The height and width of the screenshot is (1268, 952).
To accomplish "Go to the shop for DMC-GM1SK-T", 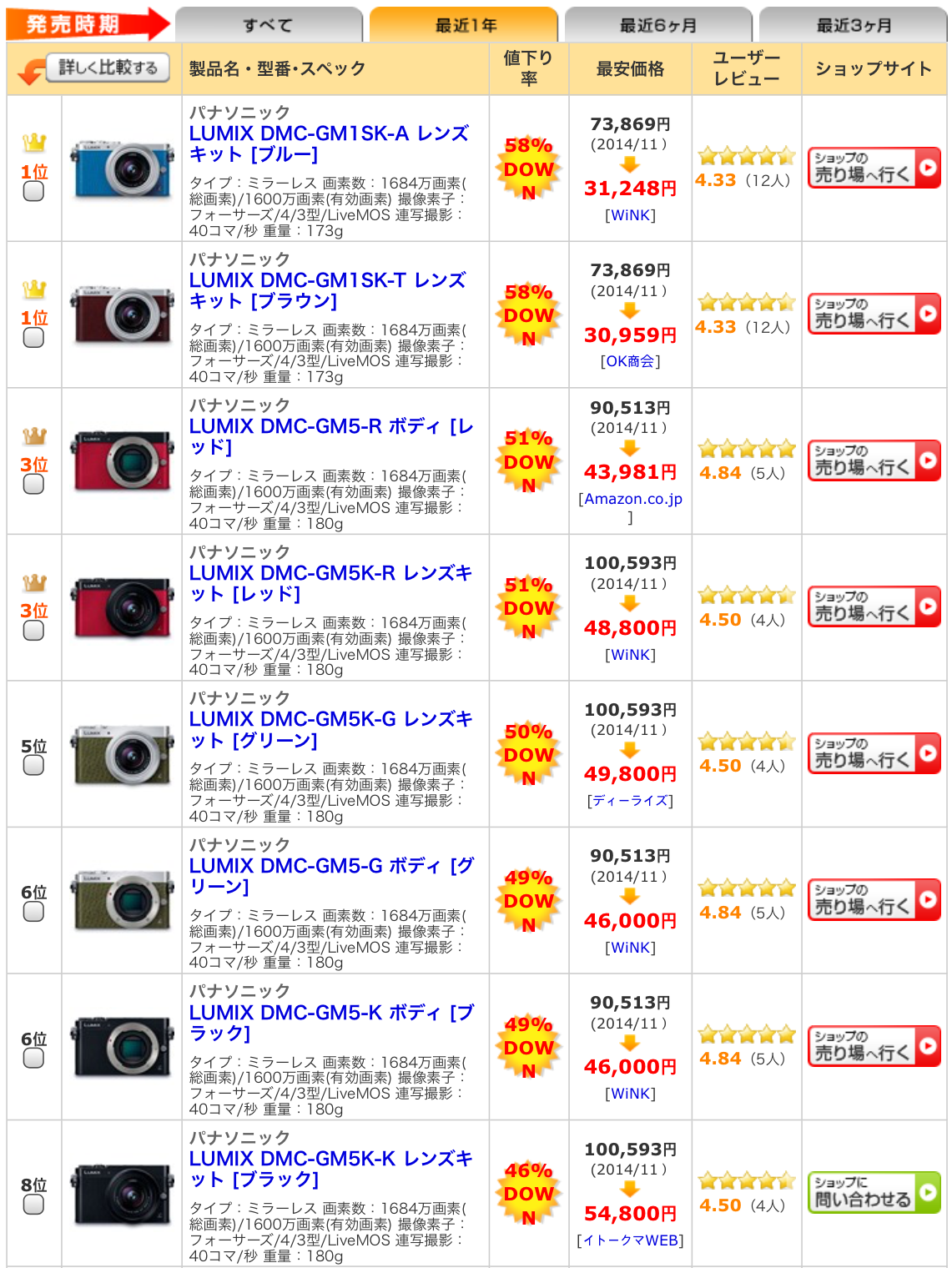I will (874, 314).
